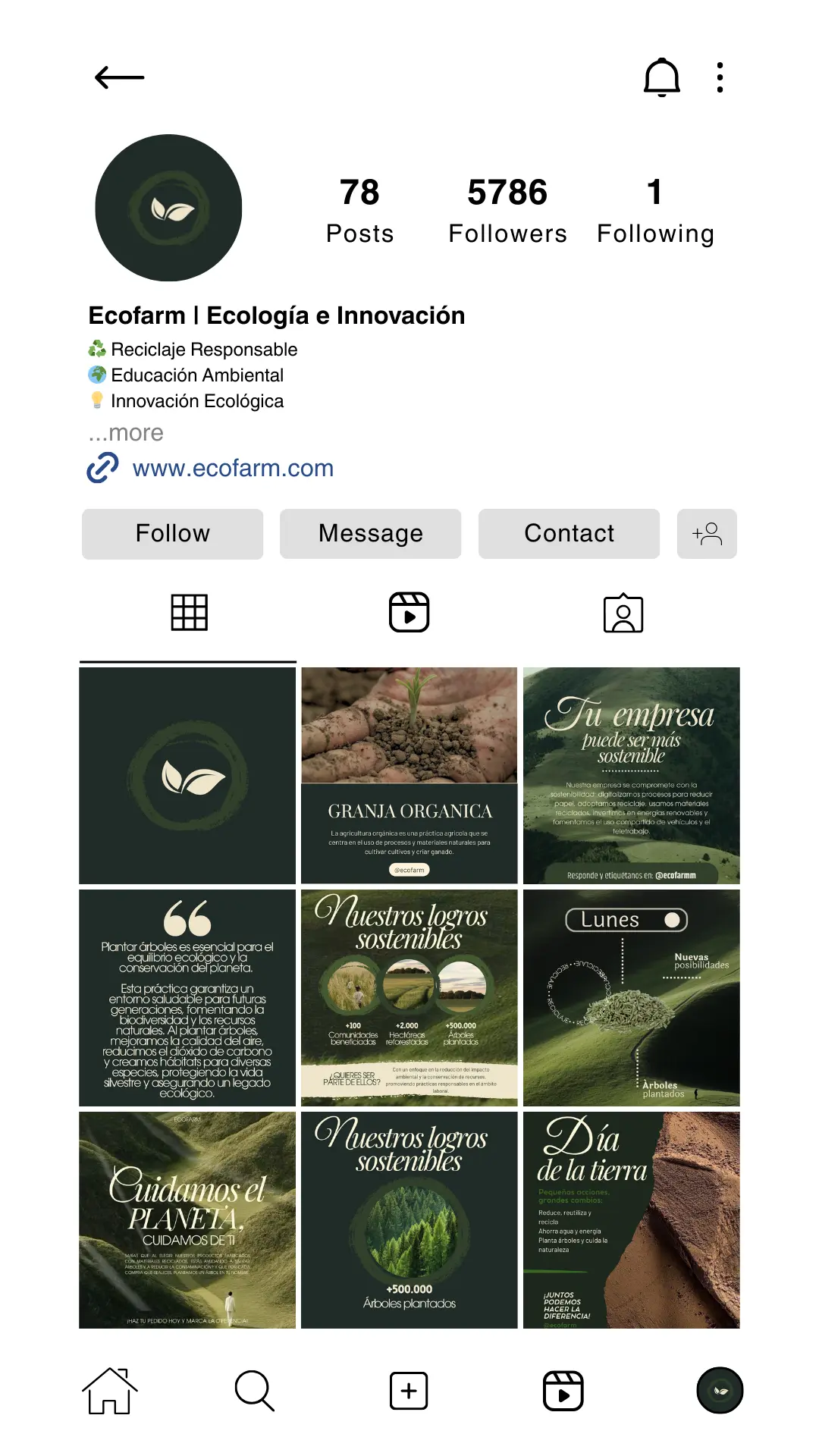The image size is (819, 1456).
Task: Open the Día de la tierra post
Action: click(631, 1219)
